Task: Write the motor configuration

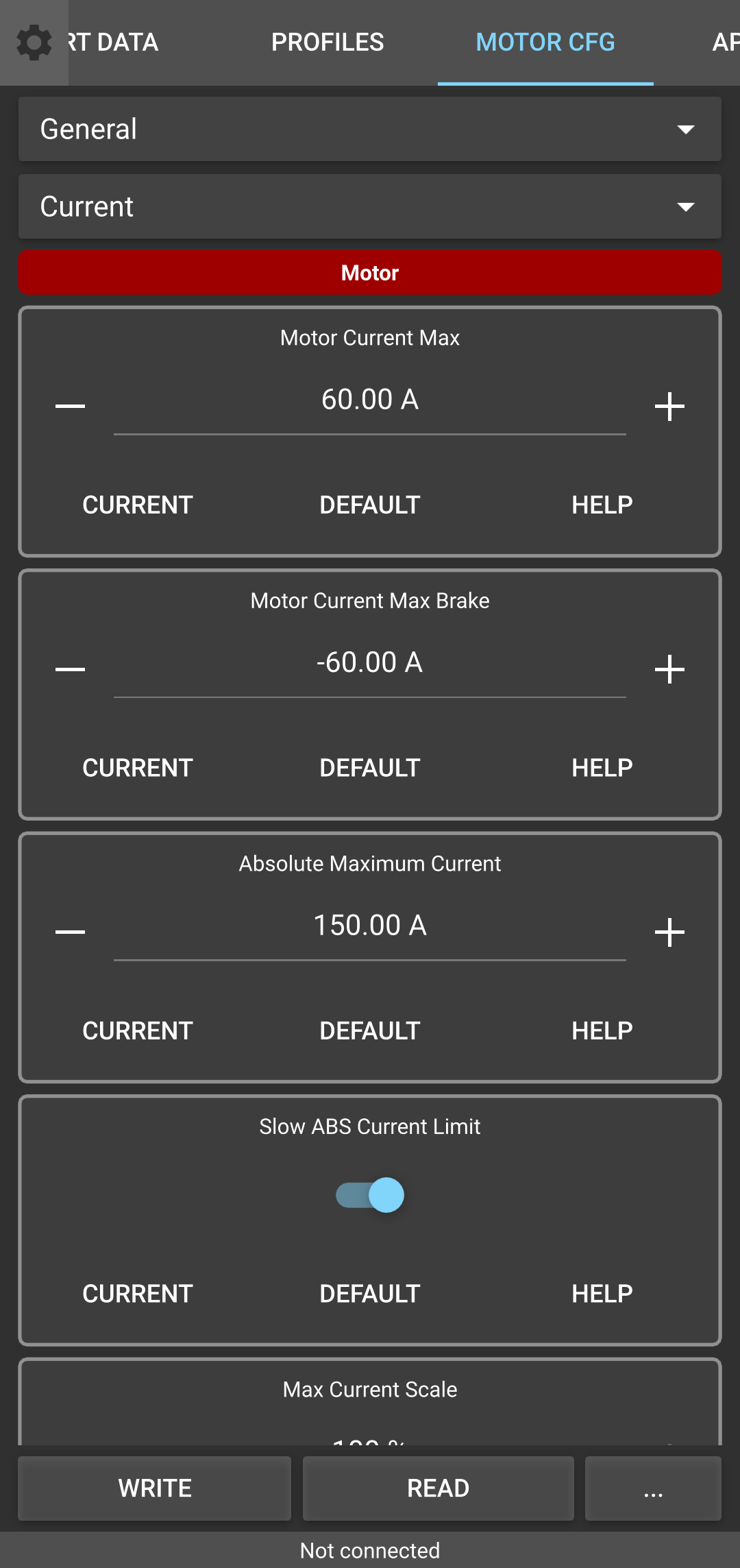Action: point(155,1488)
